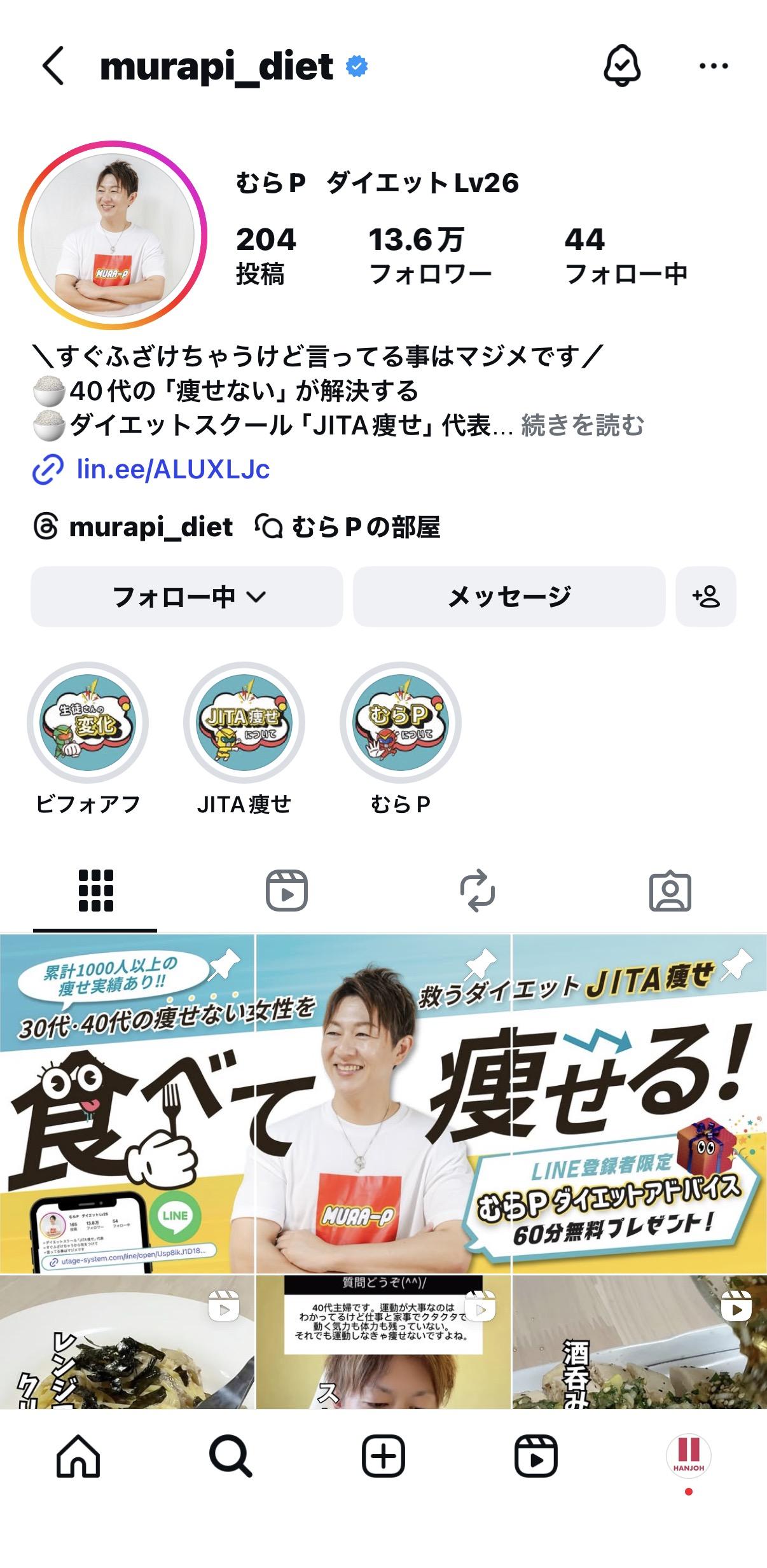
Task: Open the notification bell settings
Action: tap(621, 66)
